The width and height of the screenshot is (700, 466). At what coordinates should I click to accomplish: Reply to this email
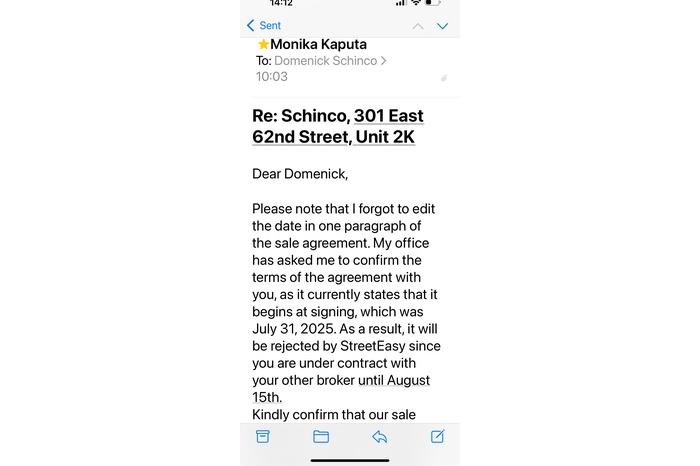tap(379, 437)
